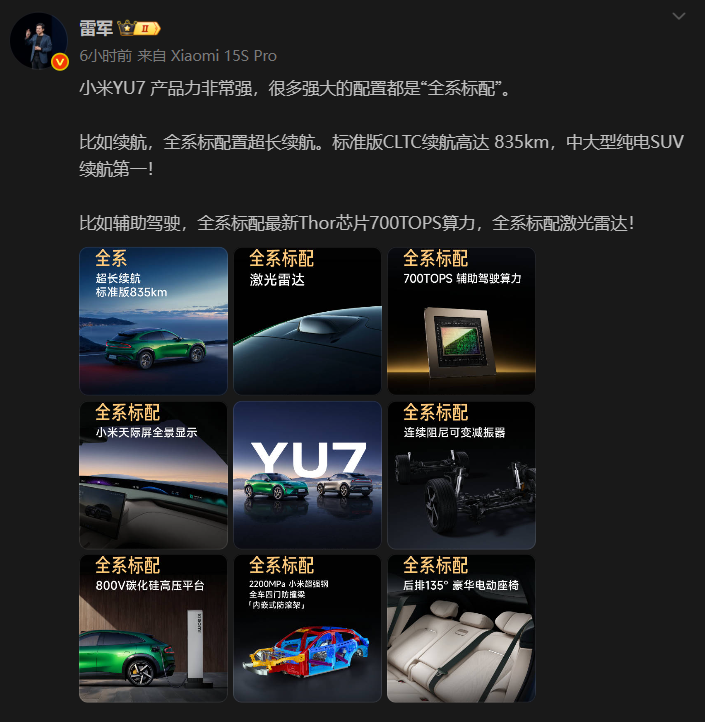This screenshot has width=705, height=722.
Task: Open the 800V碳化硅高压平台 image
Action: click(x=153, y=628)
